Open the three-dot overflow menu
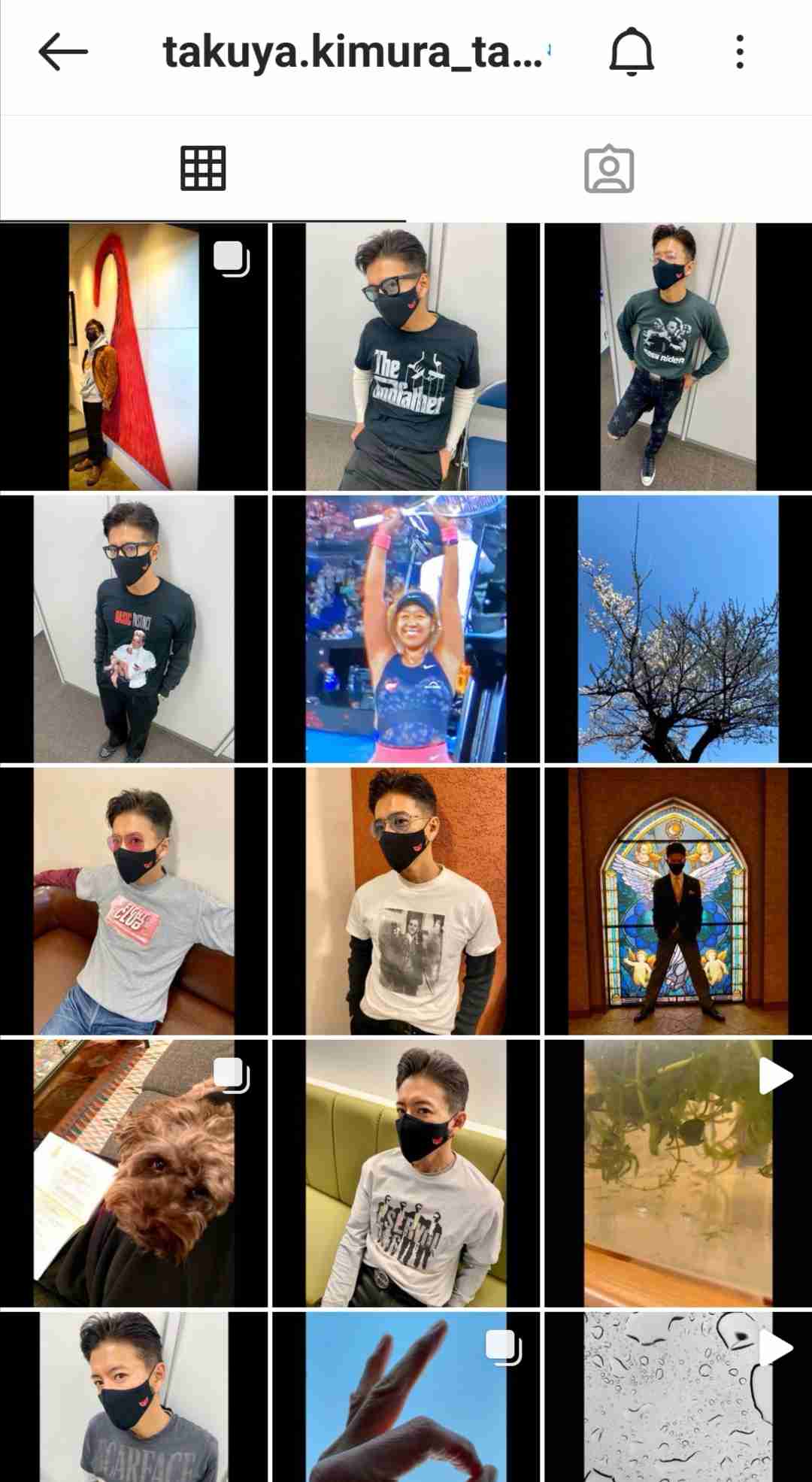 [740, 52]
